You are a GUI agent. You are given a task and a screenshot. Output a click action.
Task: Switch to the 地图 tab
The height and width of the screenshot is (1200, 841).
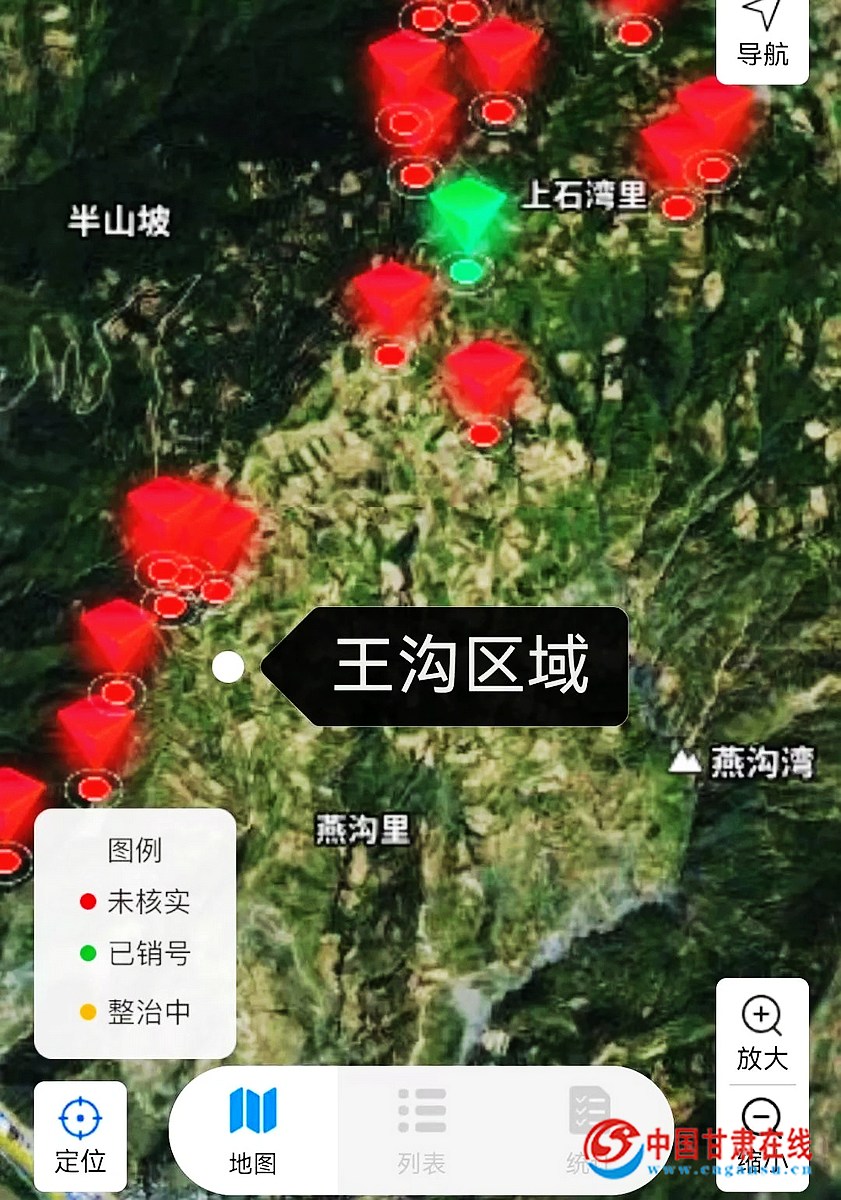[x=252, y=1130]
